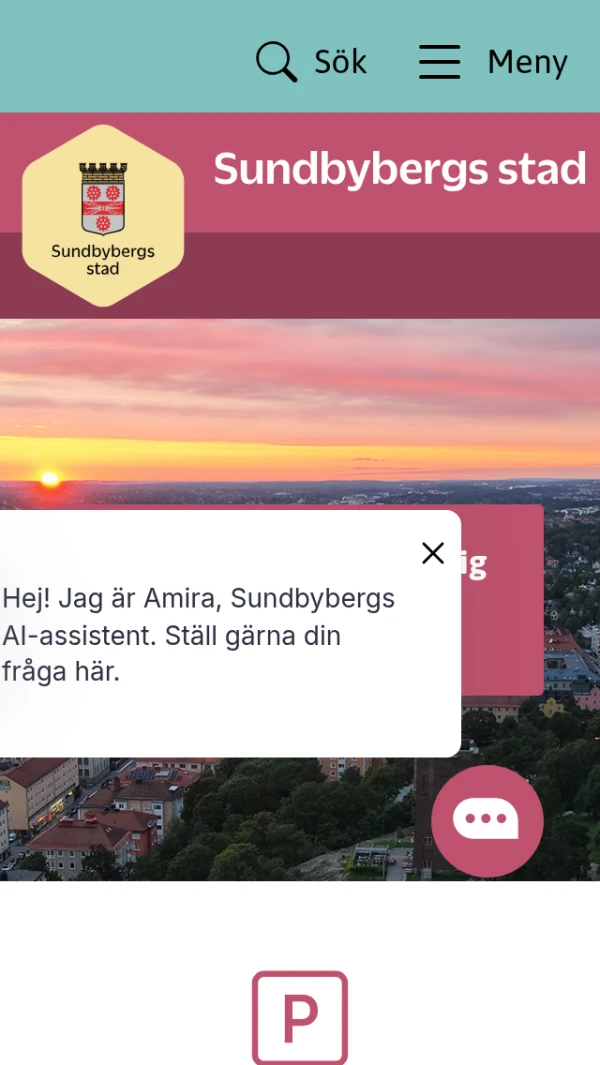Screen dimensions: 600x1065
Task: Open the AI assistant chat button
Action: point(487,821)
